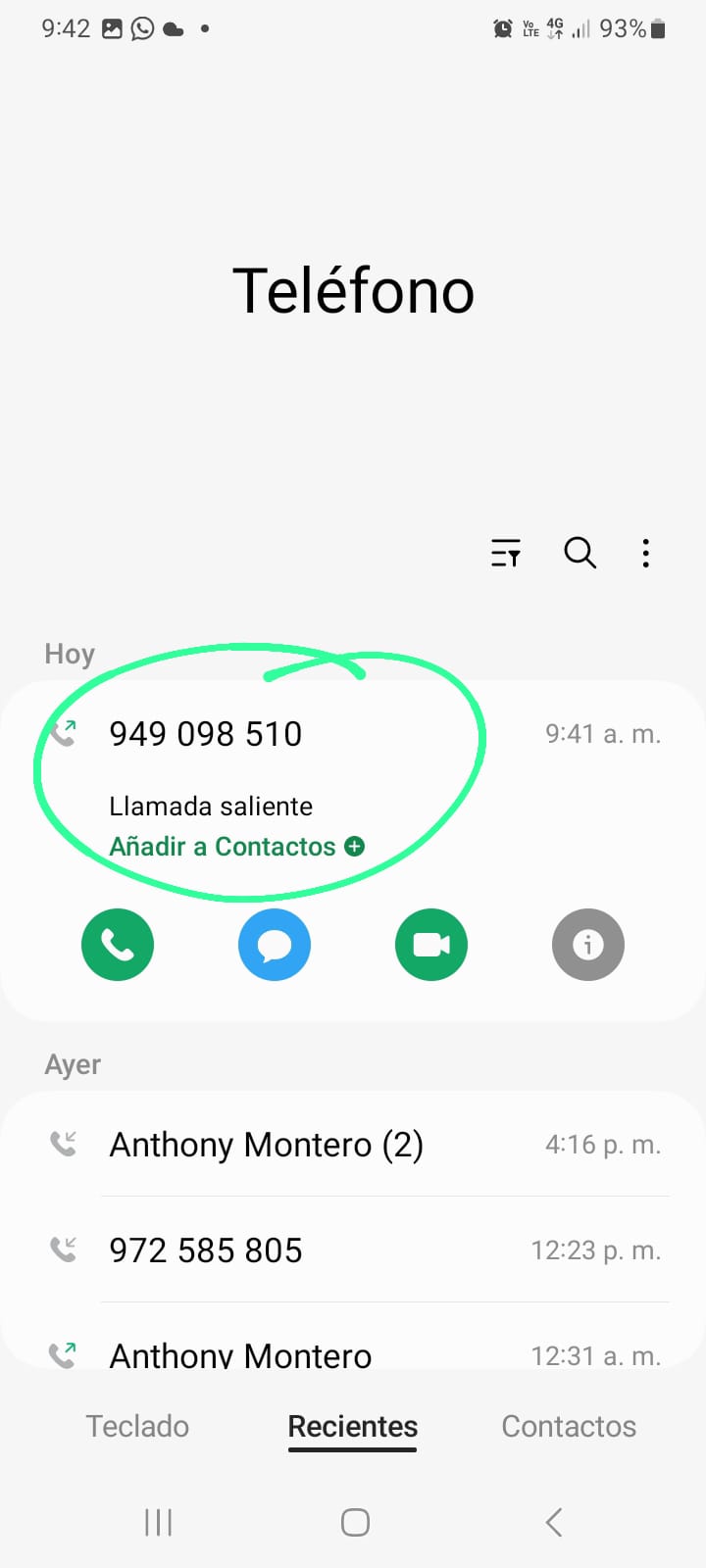The height and width of the screenshot is (1568, 706).
Task: Switch to the Teclado tab
Action: coord(137,1426)
